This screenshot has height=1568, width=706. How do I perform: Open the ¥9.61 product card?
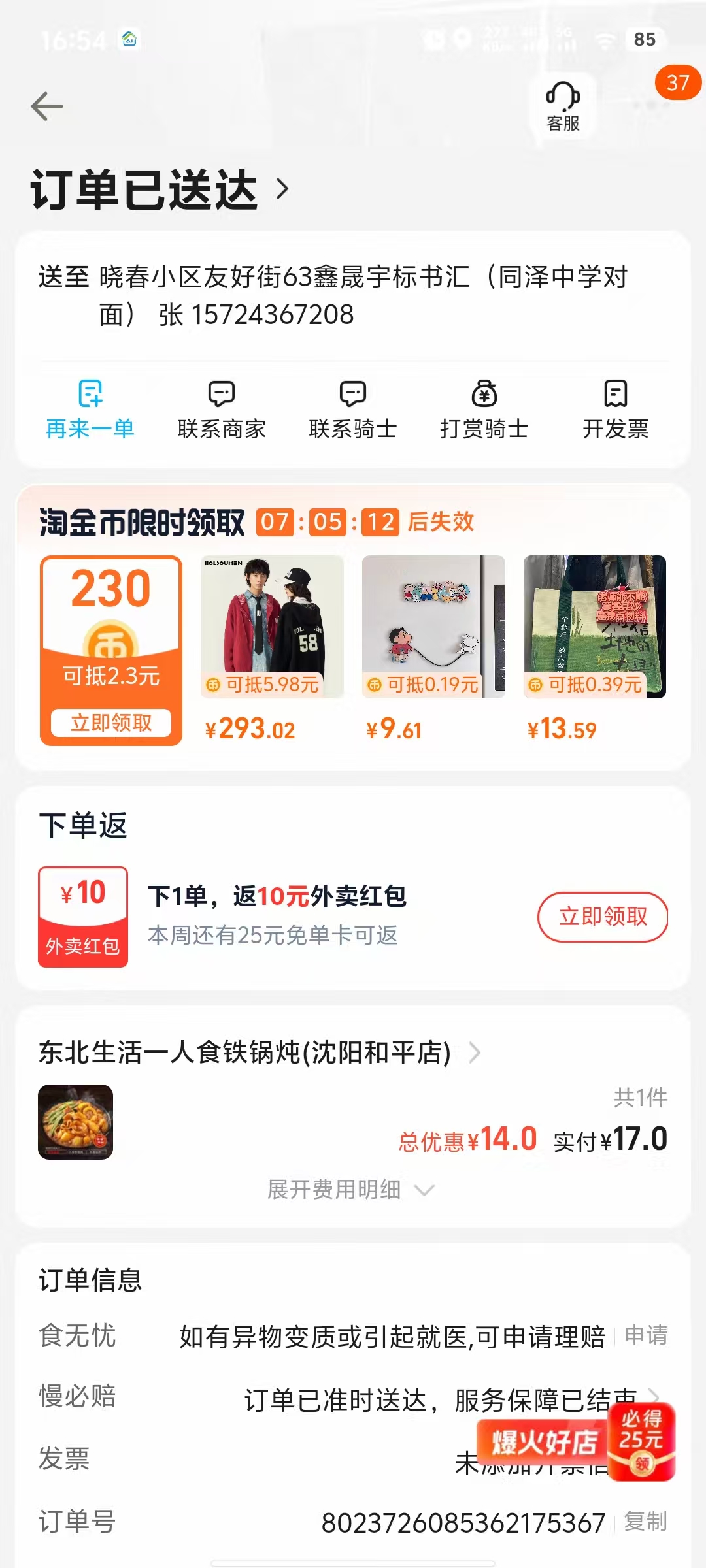point(433,647)
